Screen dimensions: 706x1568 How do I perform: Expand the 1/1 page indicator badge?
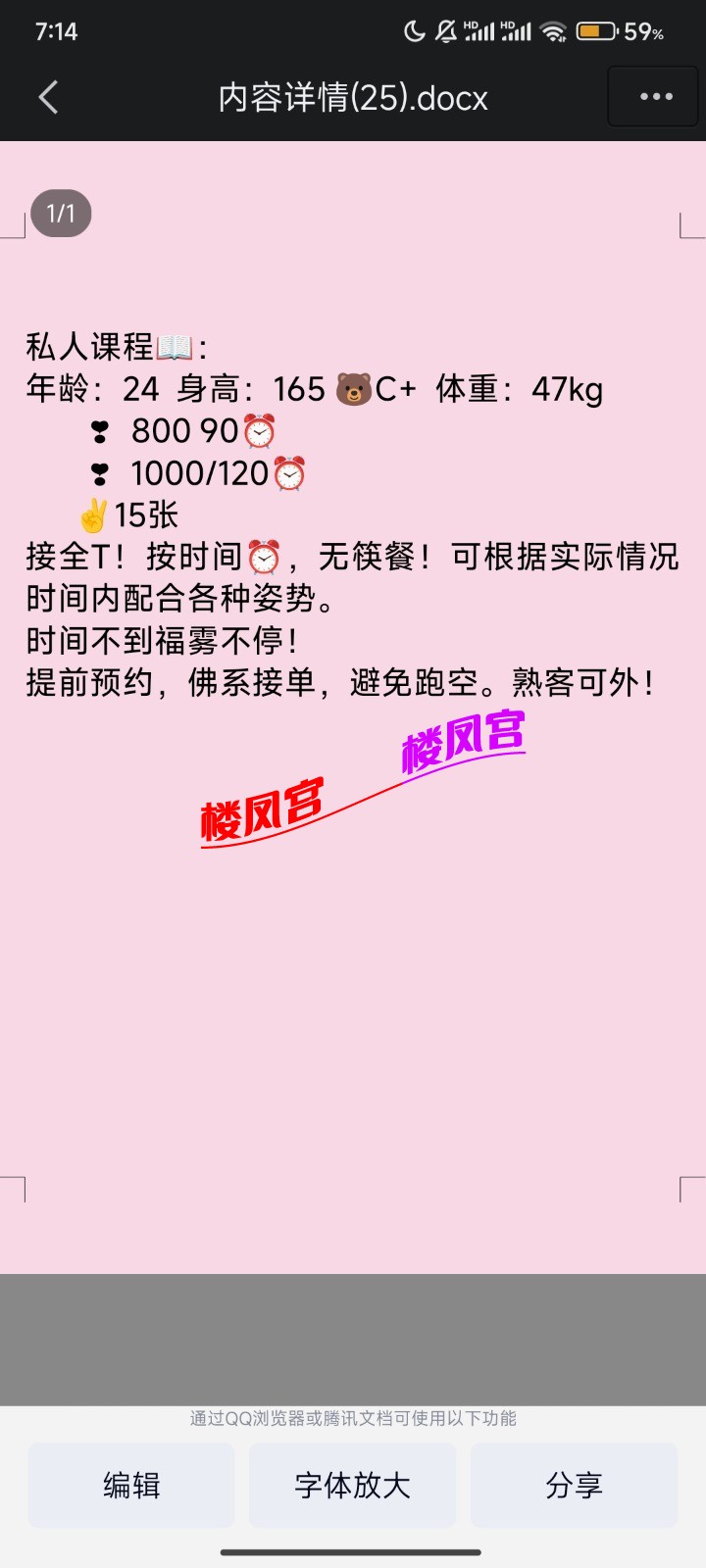[x=61, y=212]
